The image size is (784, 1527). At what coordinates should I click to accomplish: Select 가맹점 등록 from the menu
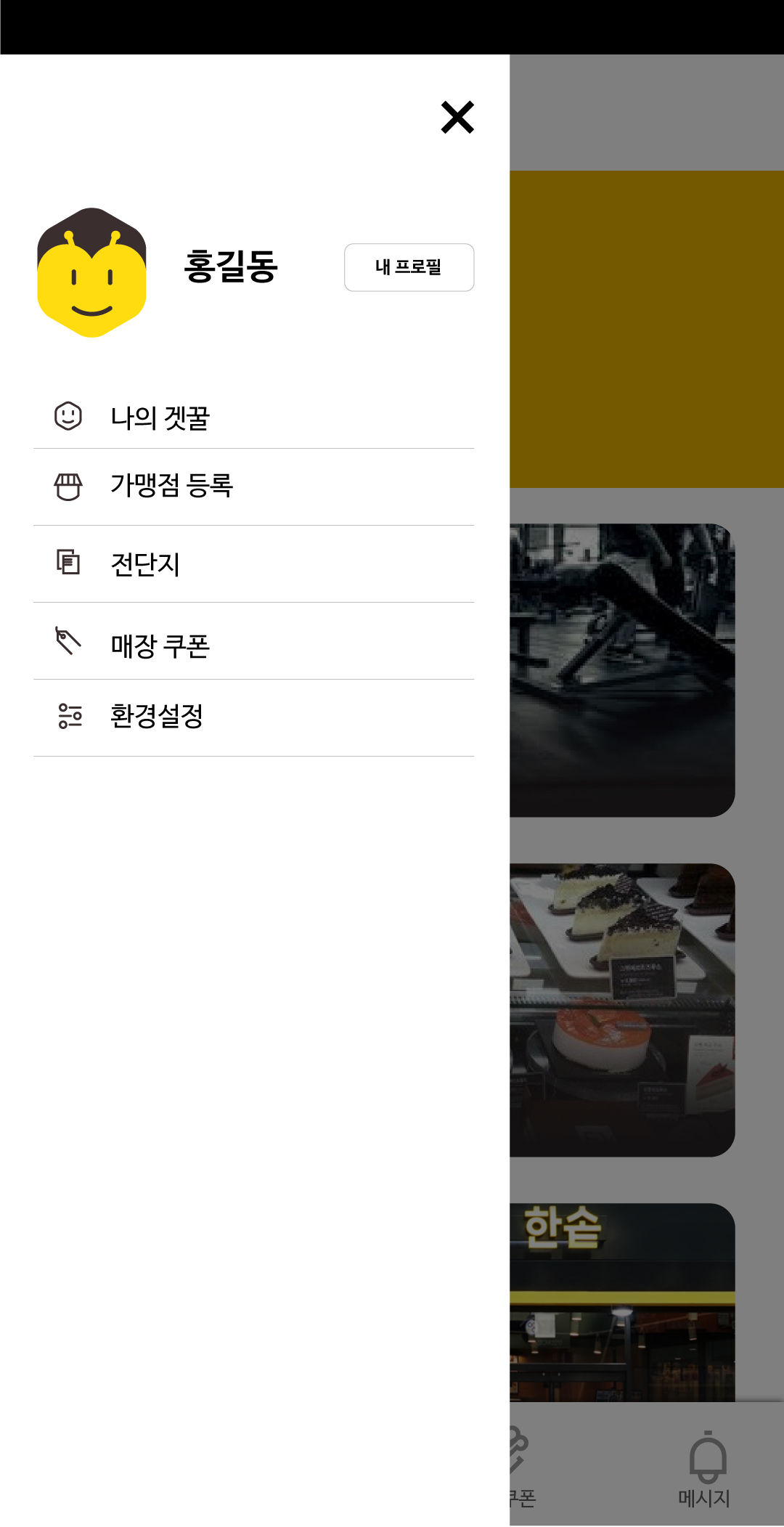(x=171, y=486)
